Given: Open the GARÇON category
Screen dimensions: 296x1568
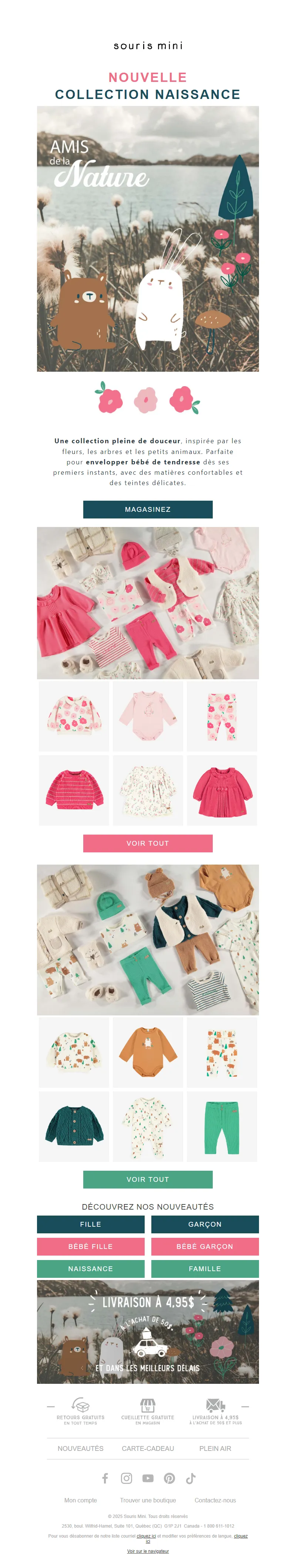Looking at the screenshot, I should 205,1224.
